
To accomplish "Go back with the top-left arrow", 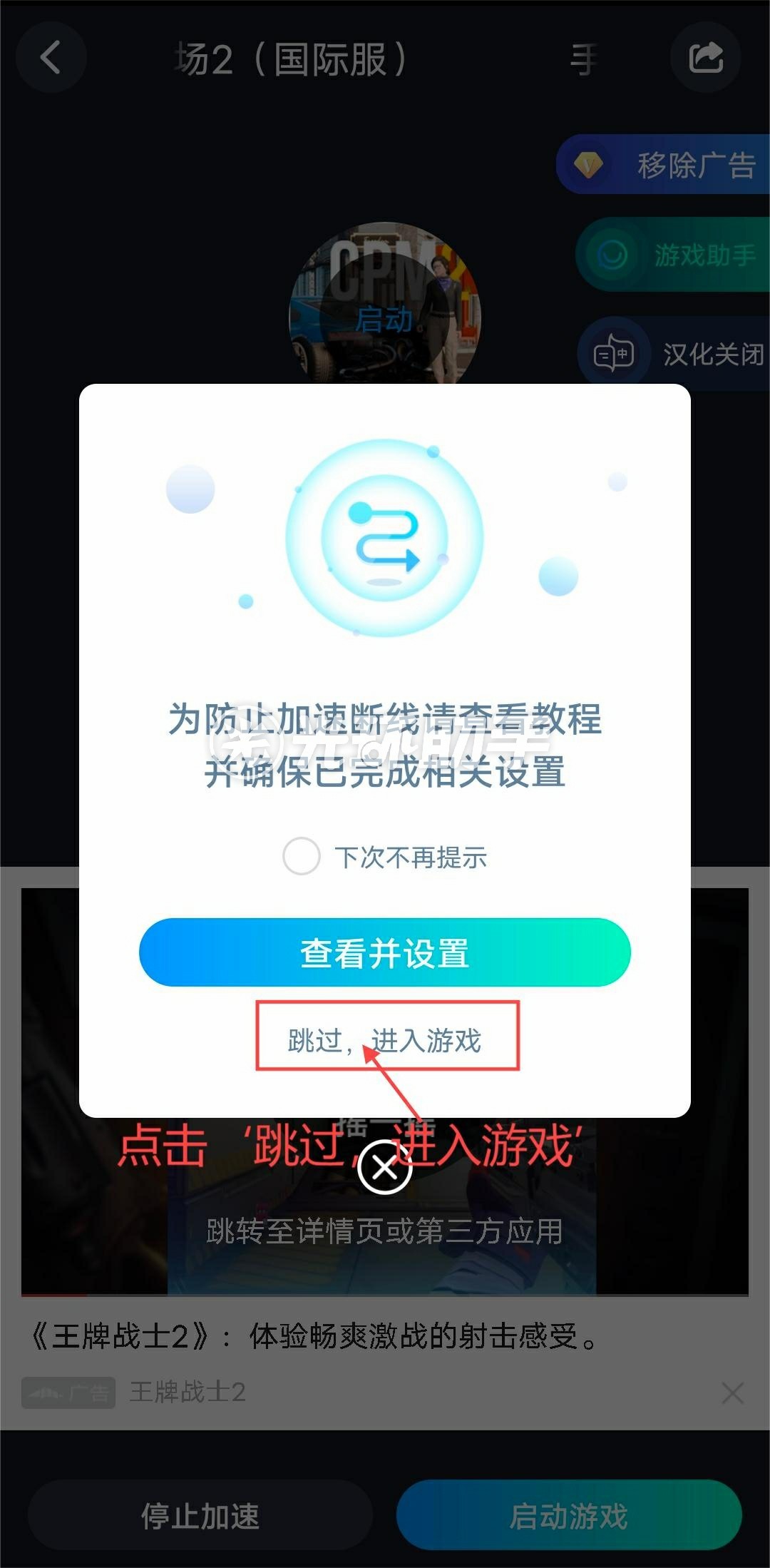I will [x=51, y=57].
